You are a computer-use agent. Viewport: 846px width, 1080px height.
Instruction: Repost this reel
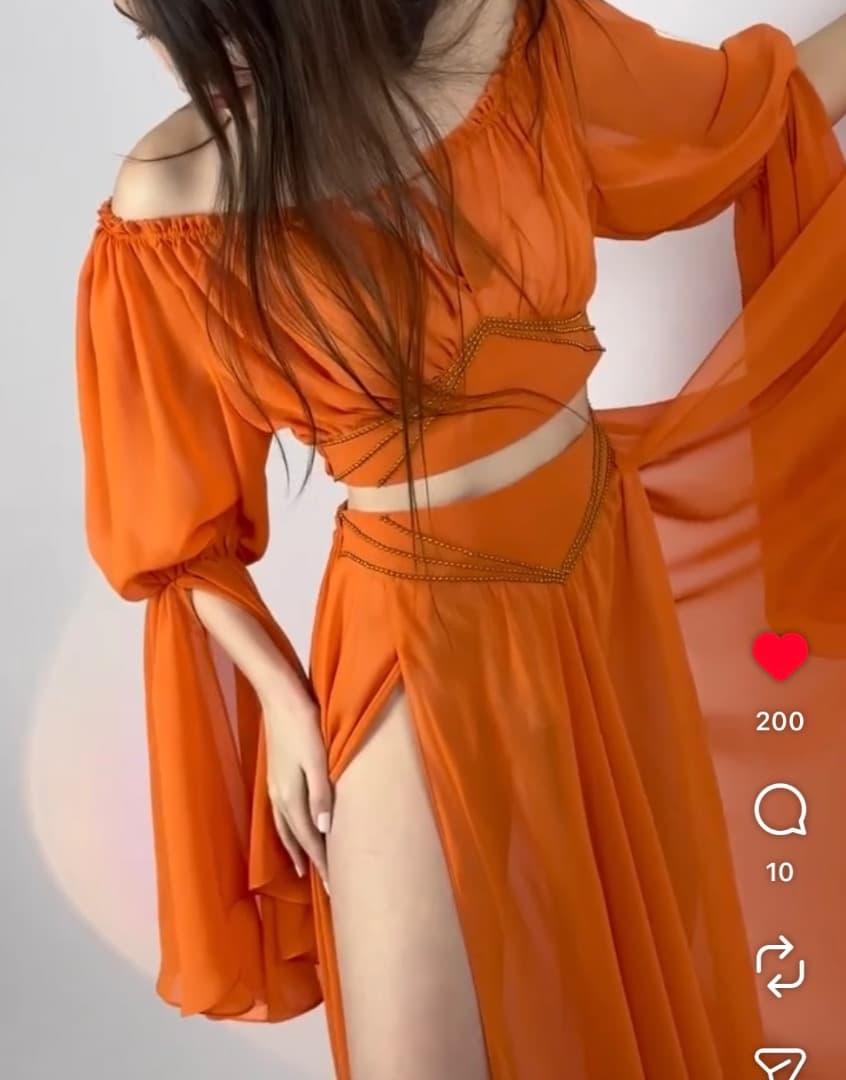tap(780, 966)
